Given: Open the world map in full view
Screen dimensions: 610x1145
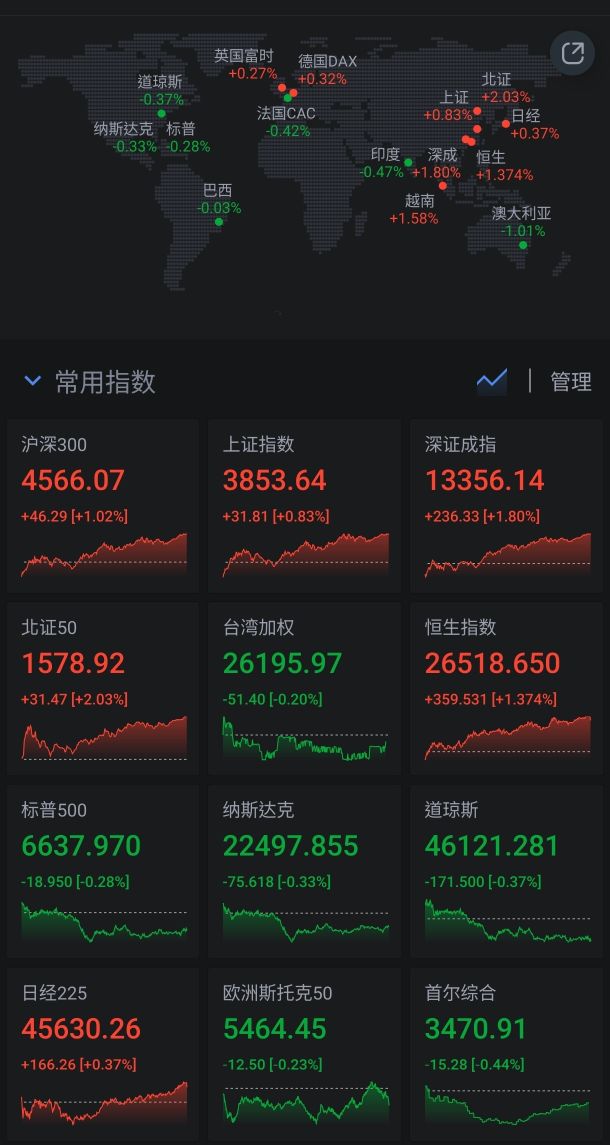Looking at the screenshot, I should [573, 53].
